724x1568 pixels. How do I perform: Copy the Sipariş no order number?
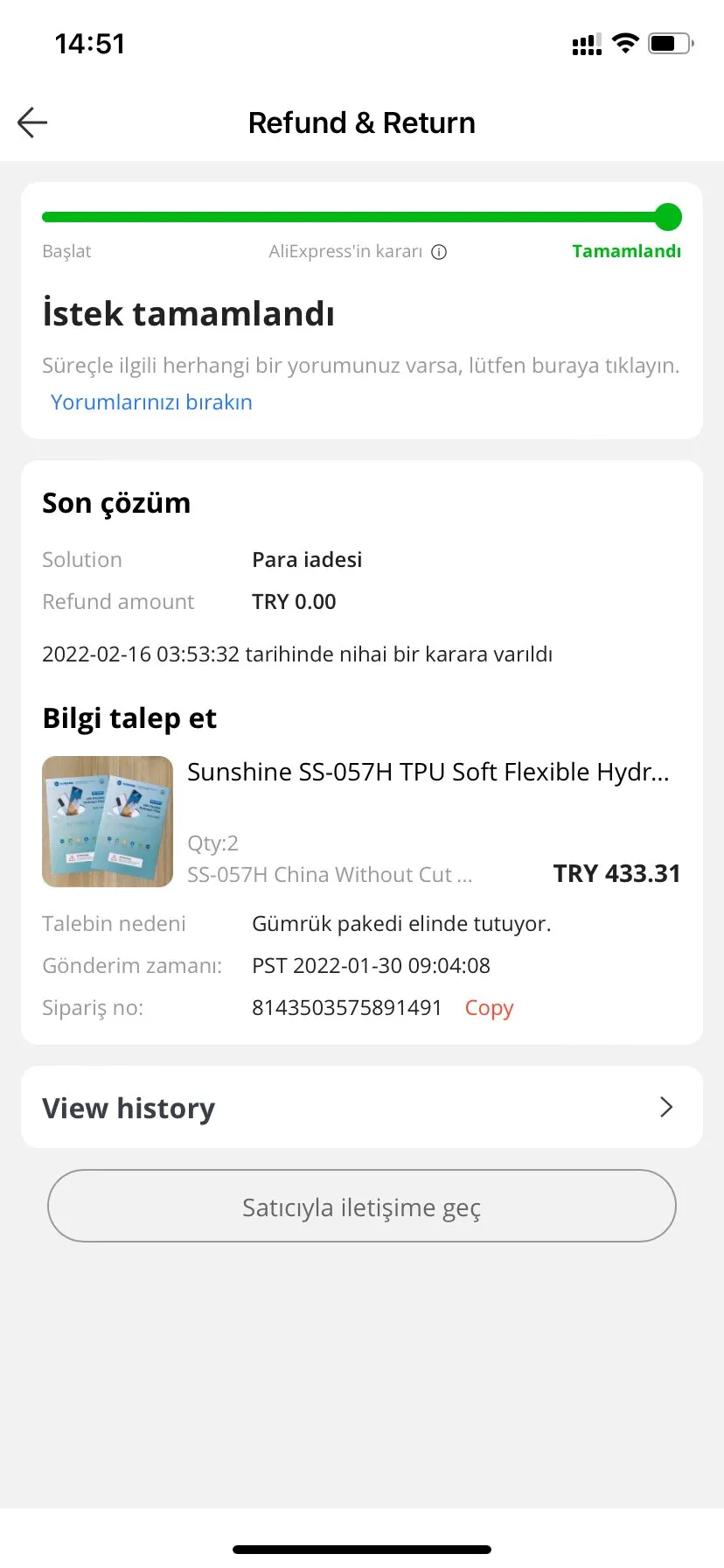click(x=489, y=1008)
